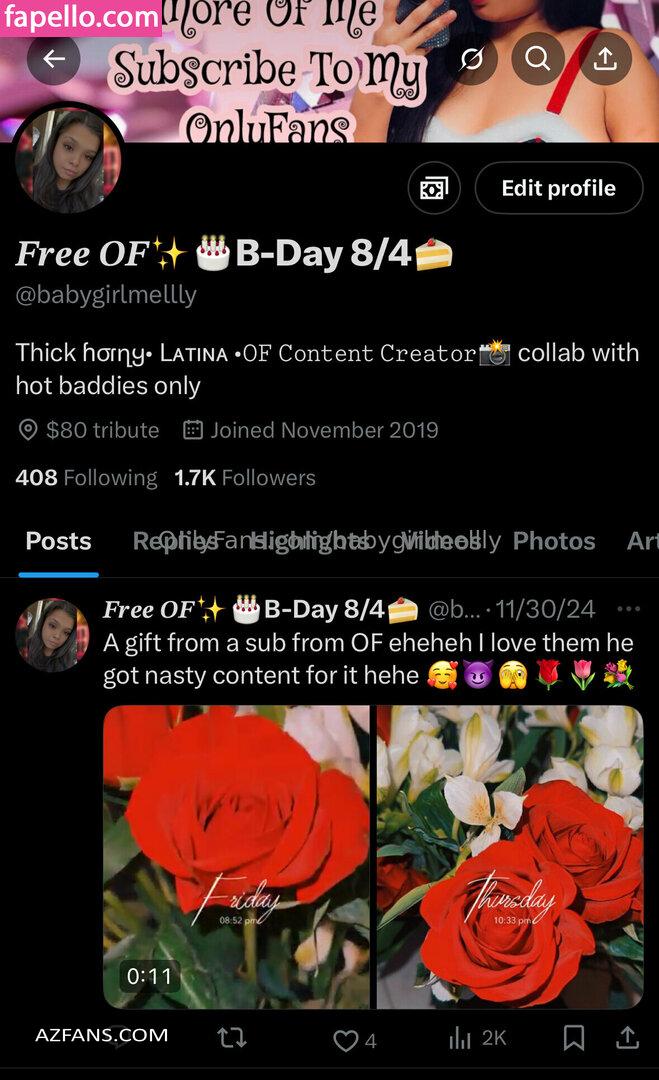
Task: Tap Edit profile button
Action: (558, 188)
